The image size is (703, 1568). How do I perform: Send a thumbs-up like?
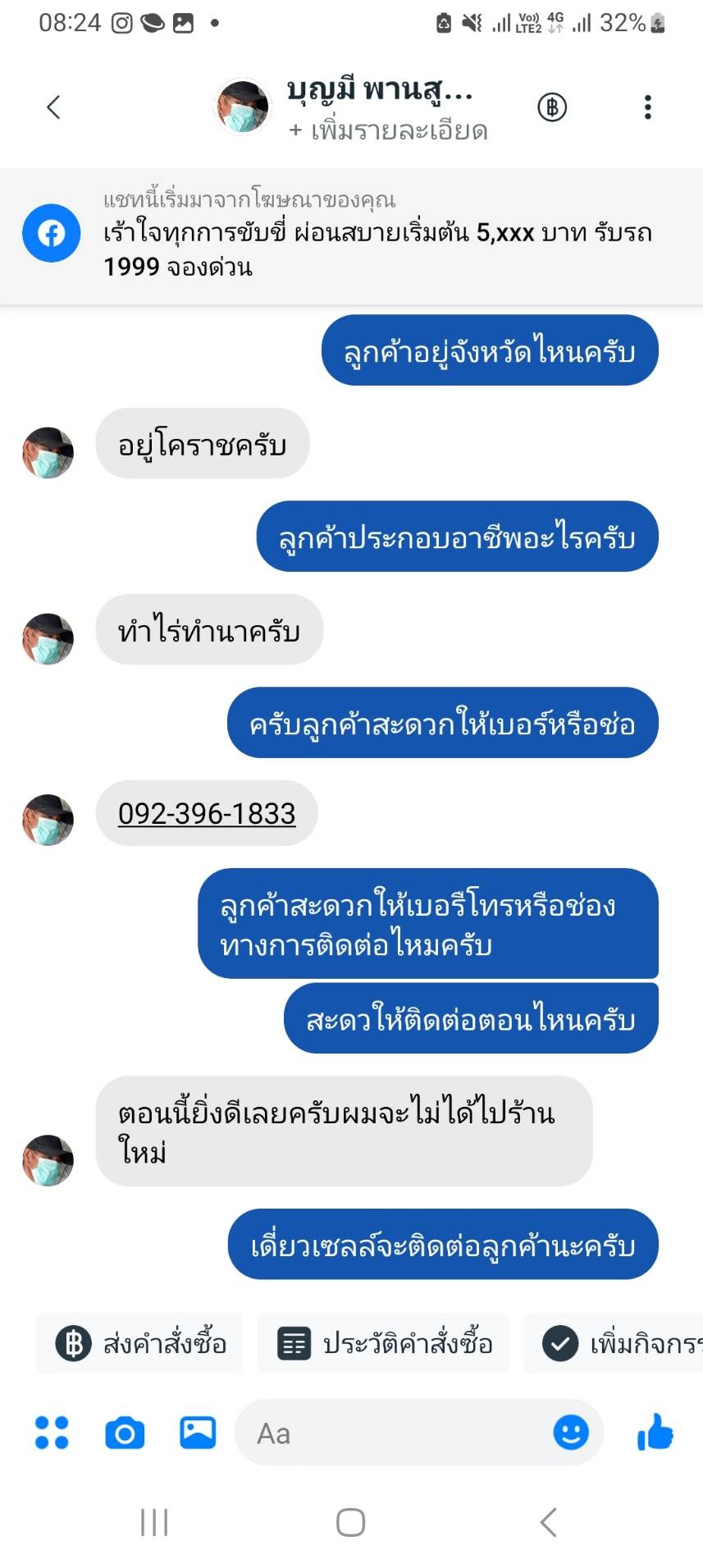pos(655,1432)
